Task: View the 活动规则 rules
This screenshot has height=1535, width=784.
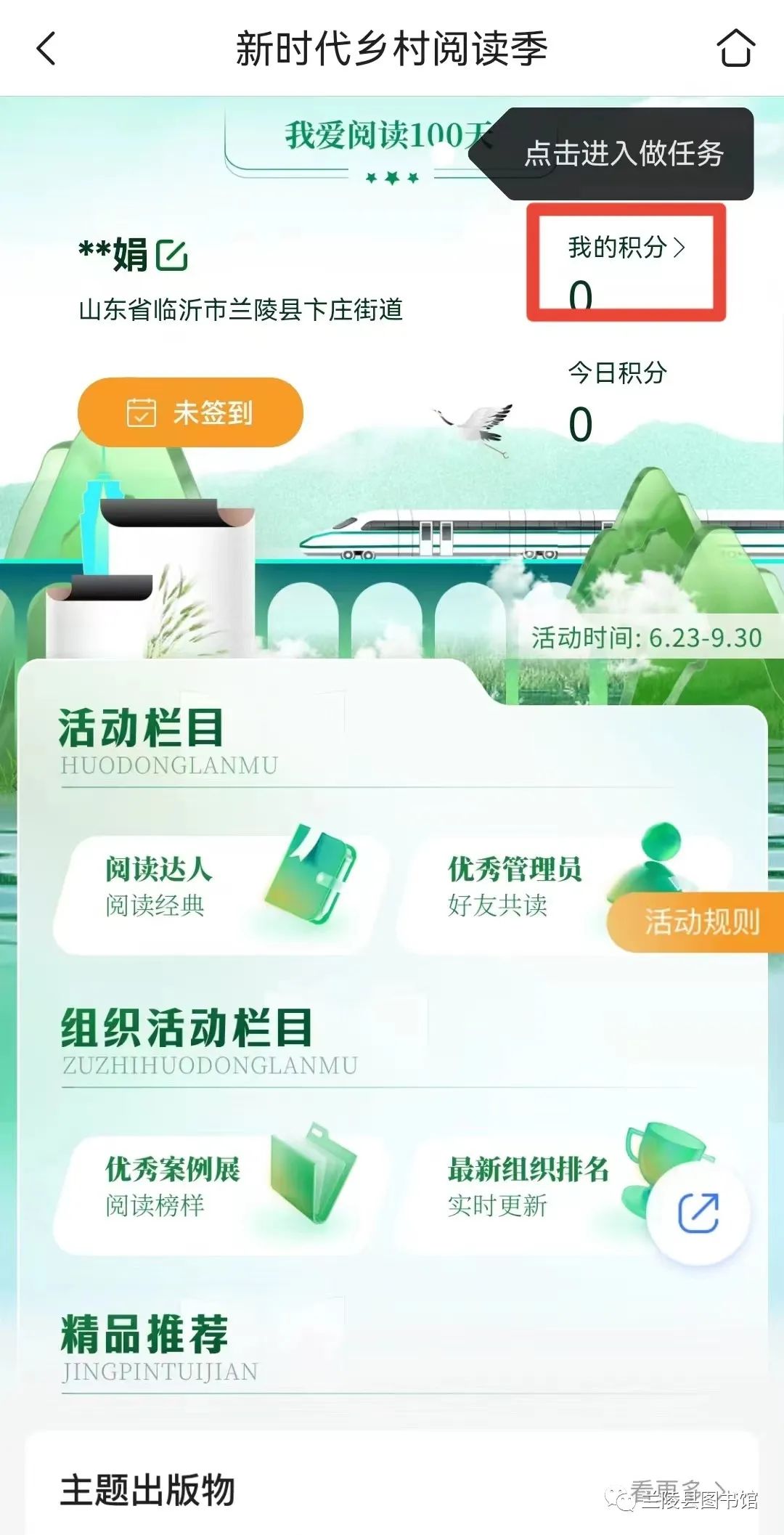Action: 700,922
